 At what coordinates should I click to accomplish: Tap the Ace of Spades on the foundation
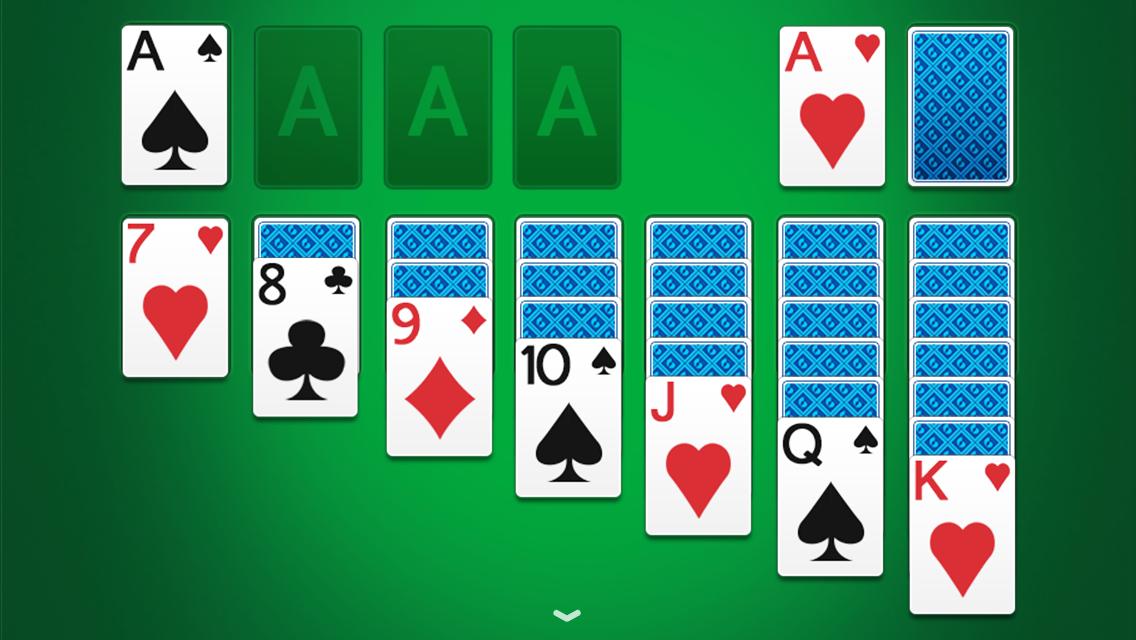[175, 106]
